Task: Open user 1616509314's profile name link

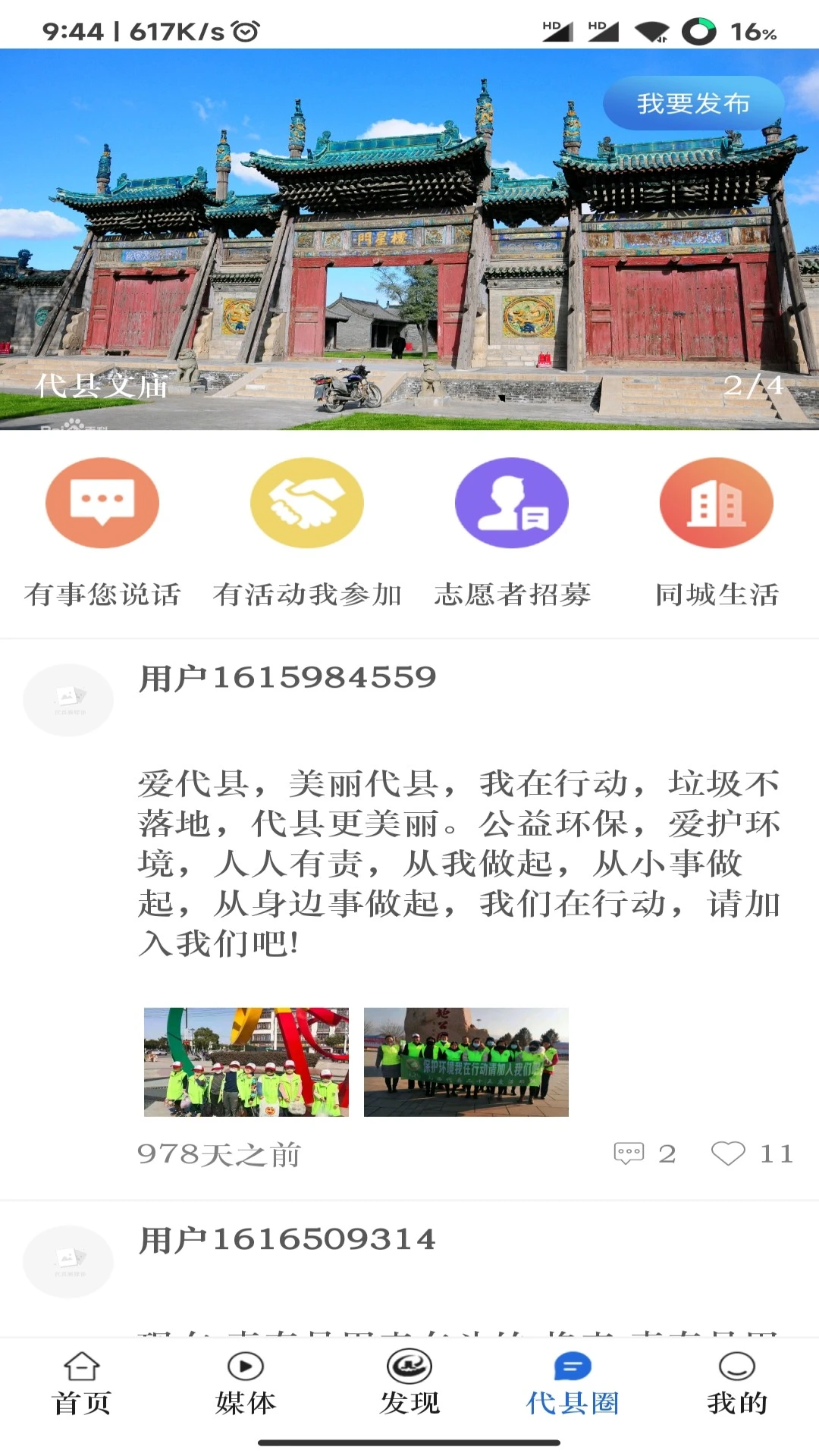Action: tap(286, 1240)
